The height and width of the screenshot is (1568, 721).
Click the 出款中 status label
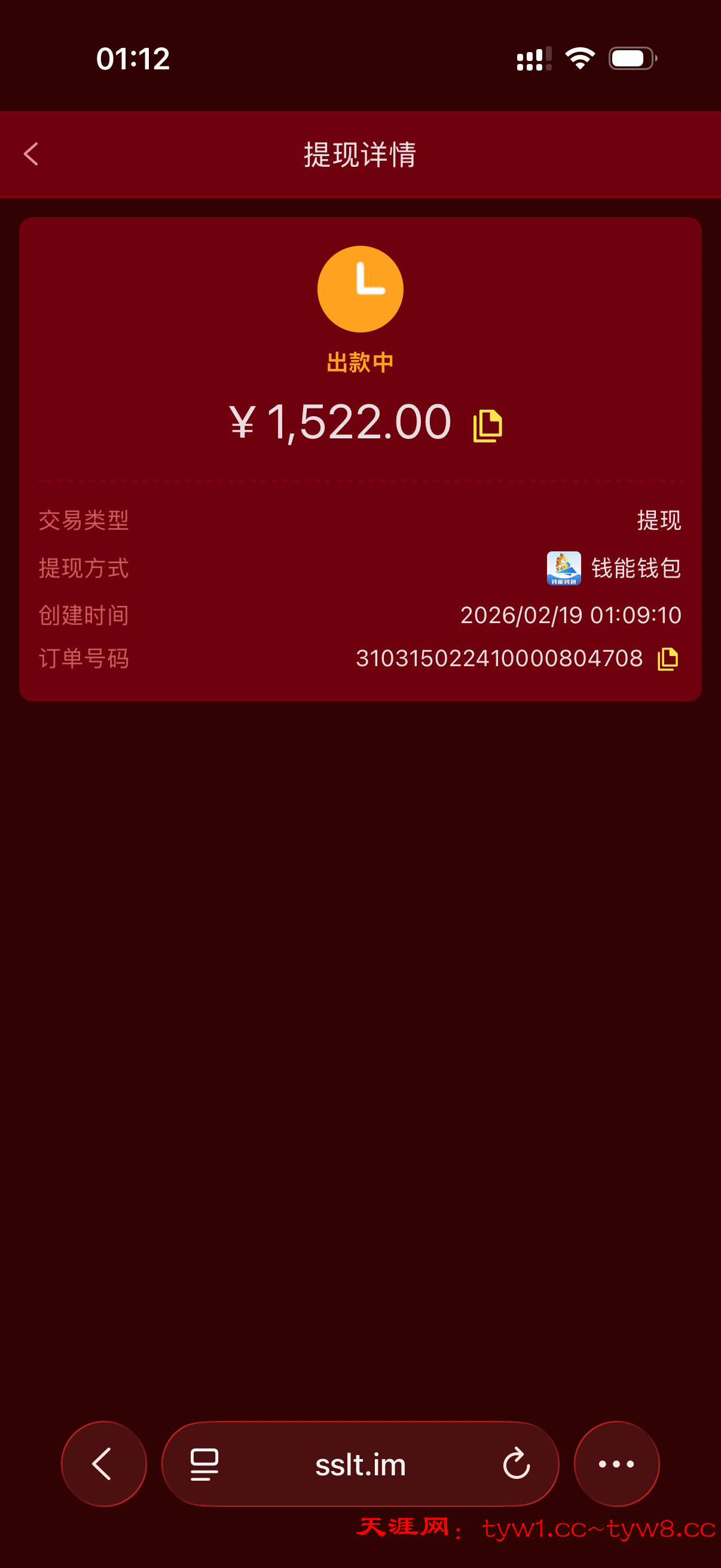pyautogui.click(x=360, y=361)
